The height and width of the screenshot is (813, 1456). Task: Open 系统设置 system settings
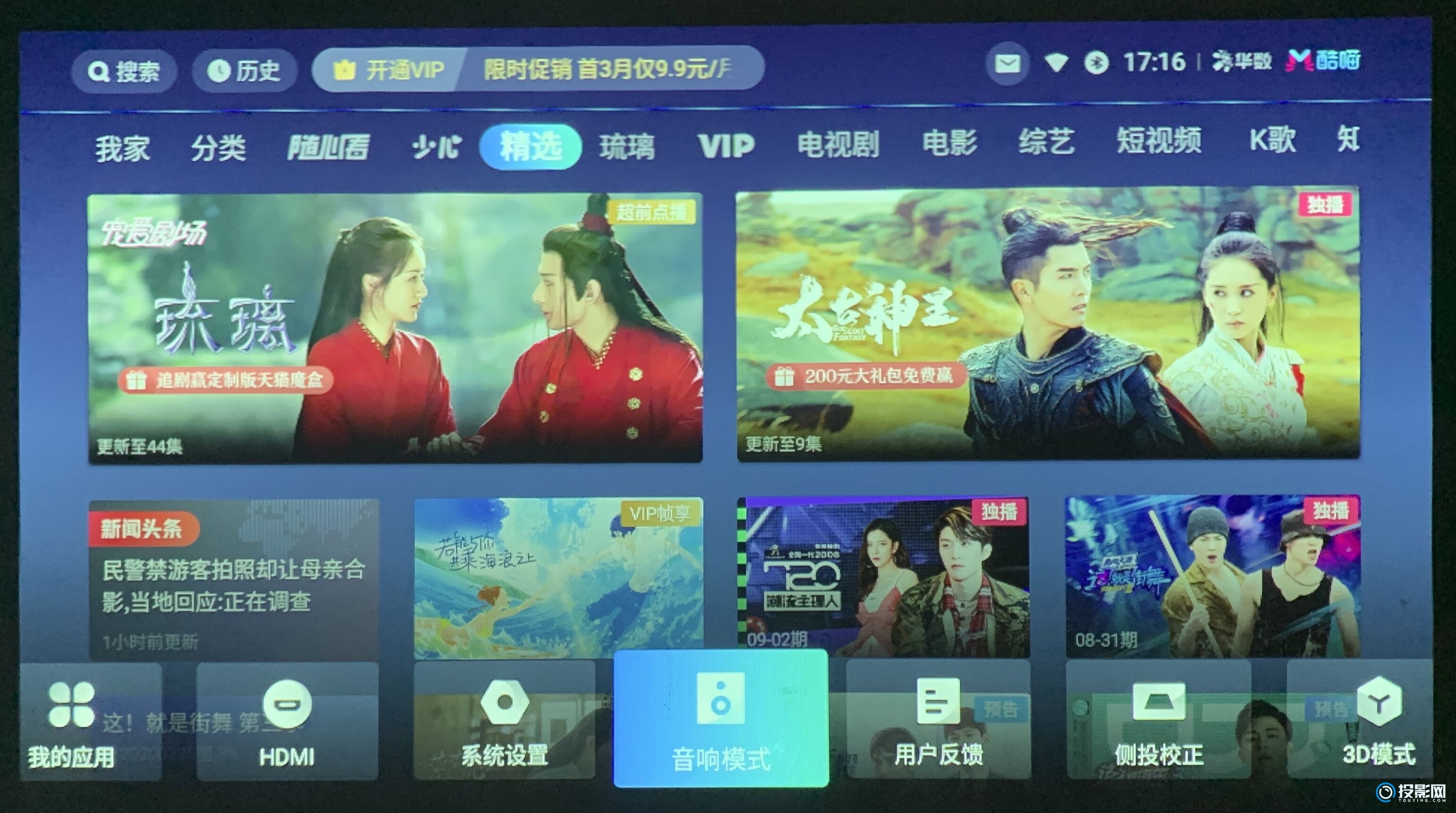click(504, 721)
